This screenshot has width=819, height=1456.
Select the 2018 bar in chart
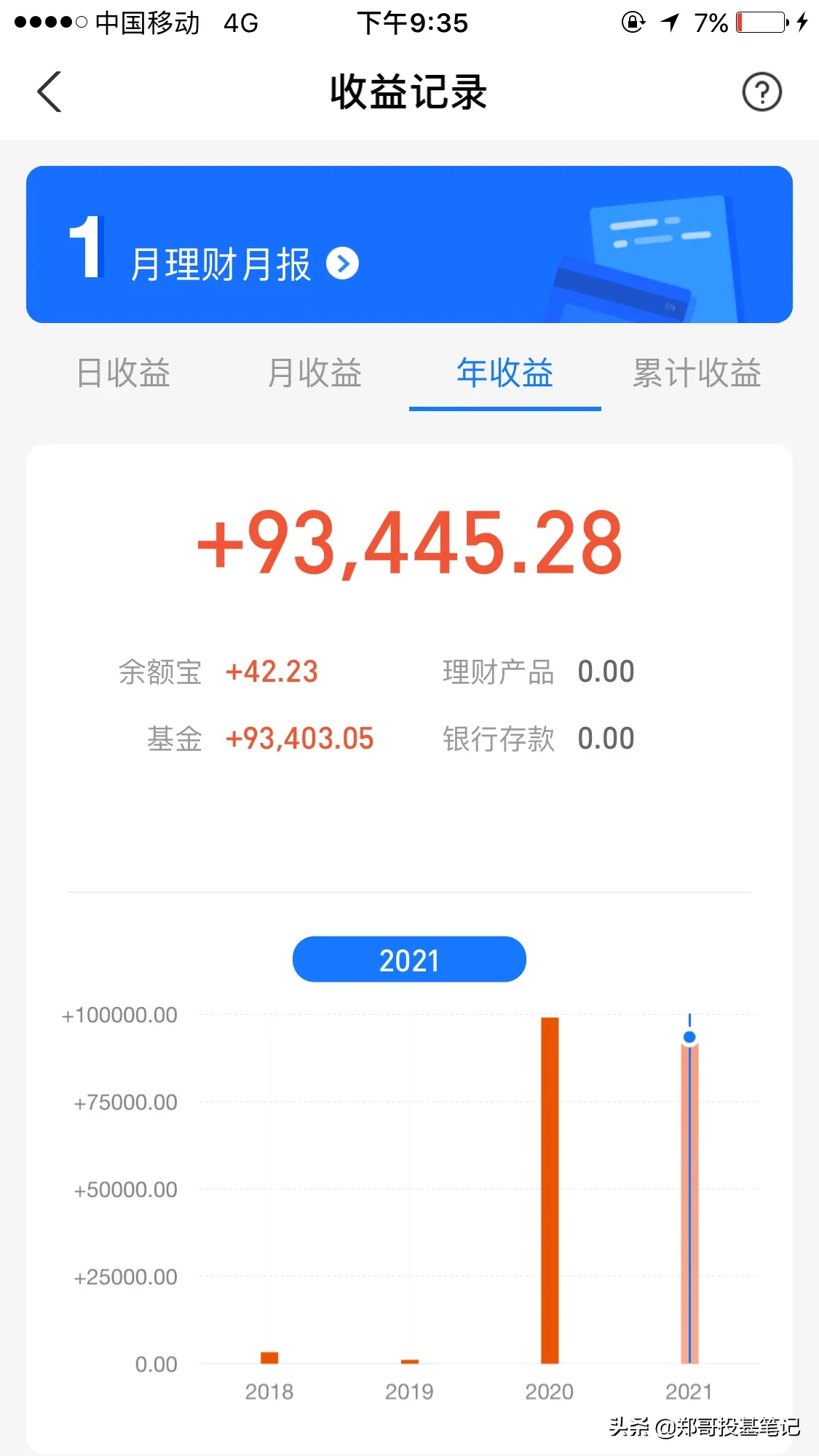[269, 1357]
